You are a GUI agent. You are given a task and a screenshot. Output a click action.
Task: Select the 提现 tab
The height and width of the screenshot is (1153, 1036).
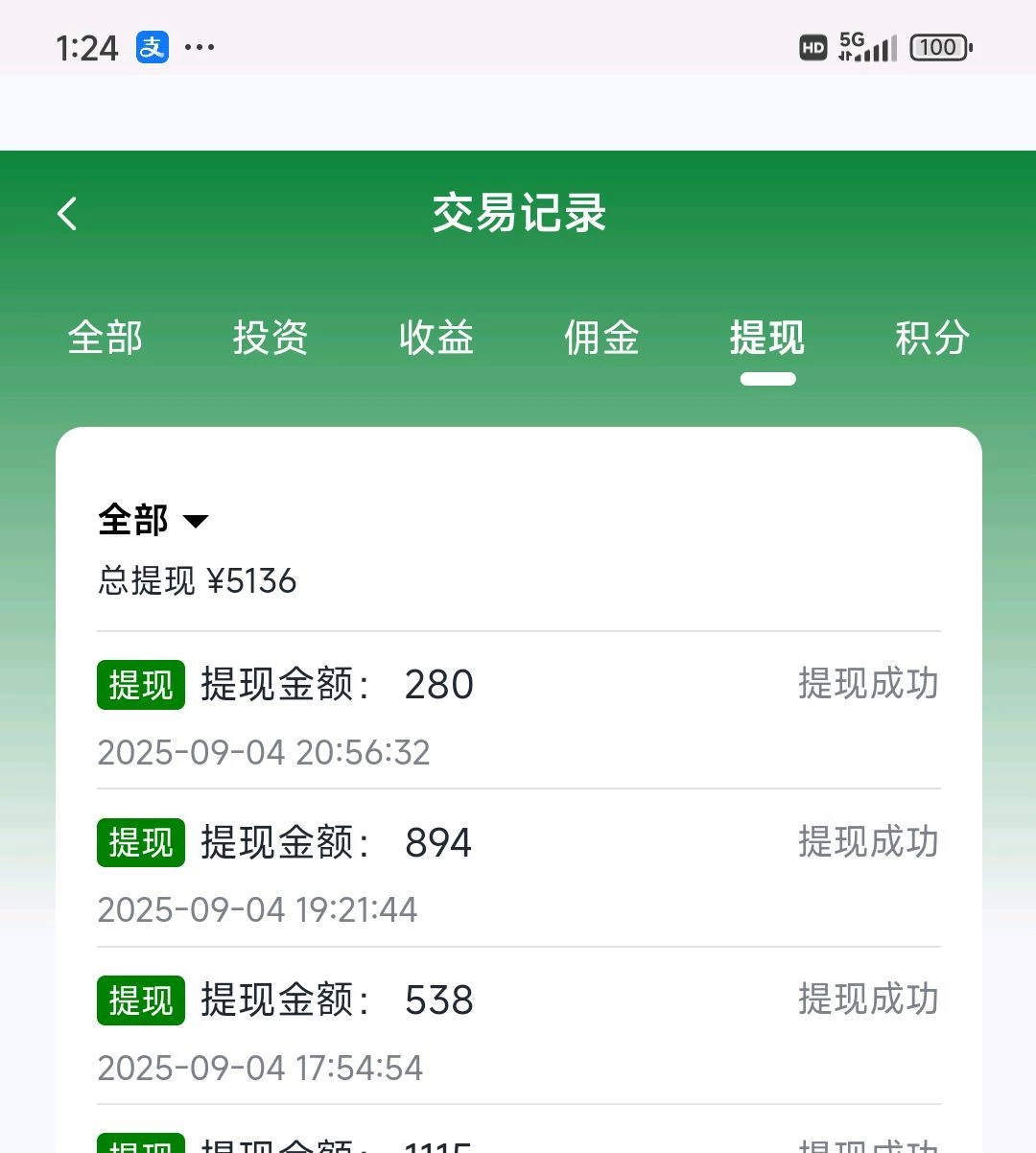click(x=766, y=338)
